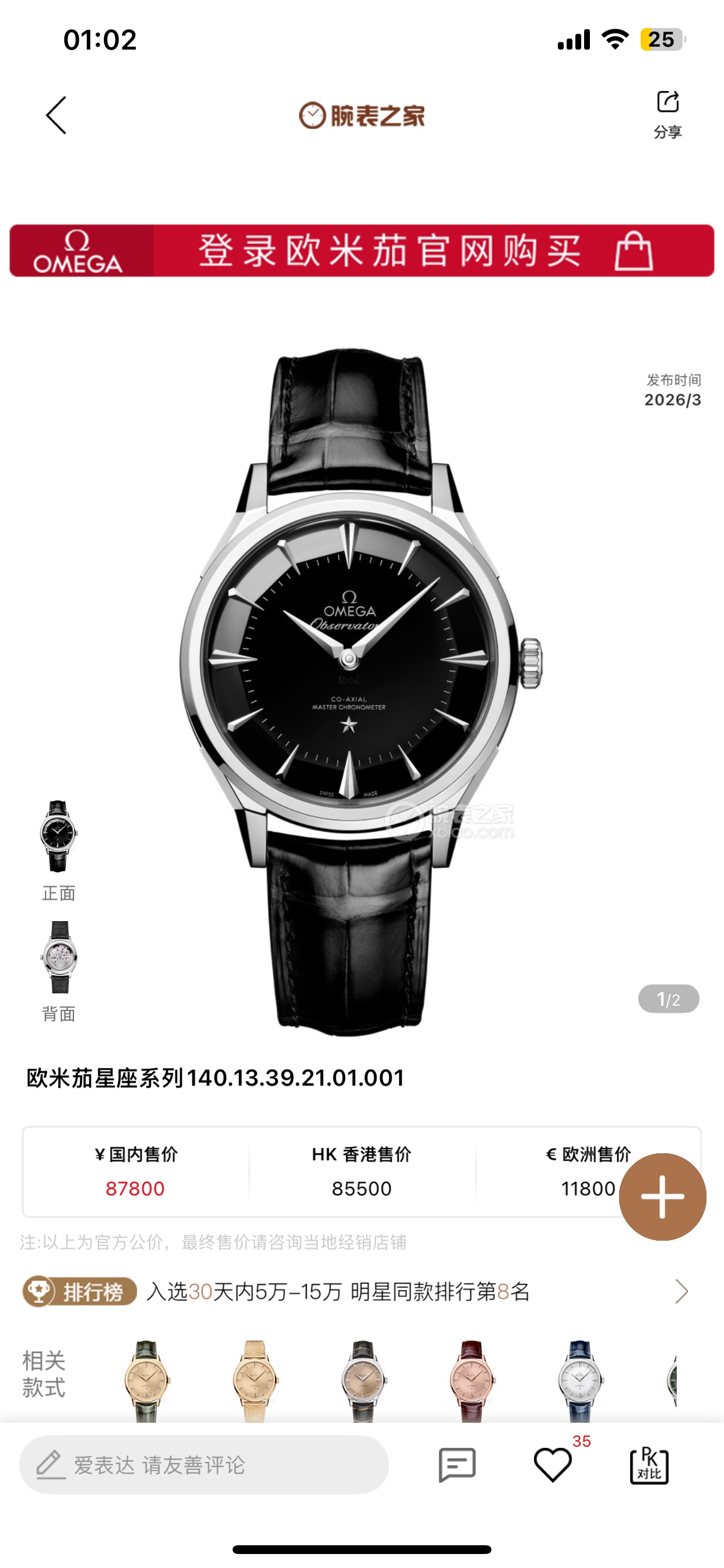Open the related watch with blue strap
Screen dimensions: 724x1568
581,1380
